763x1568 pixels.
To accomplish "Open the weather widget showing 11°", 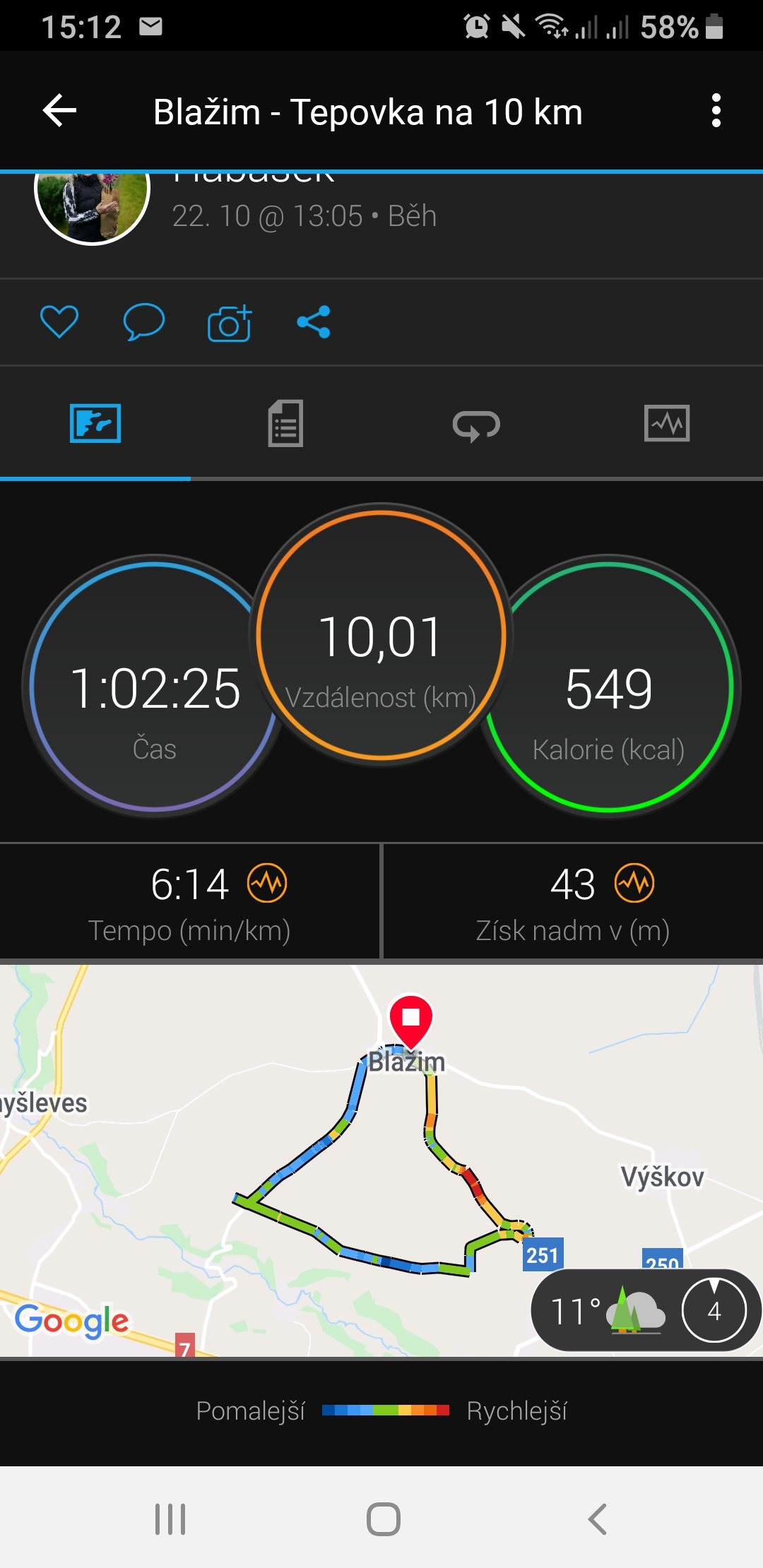I will (646, 1311).
